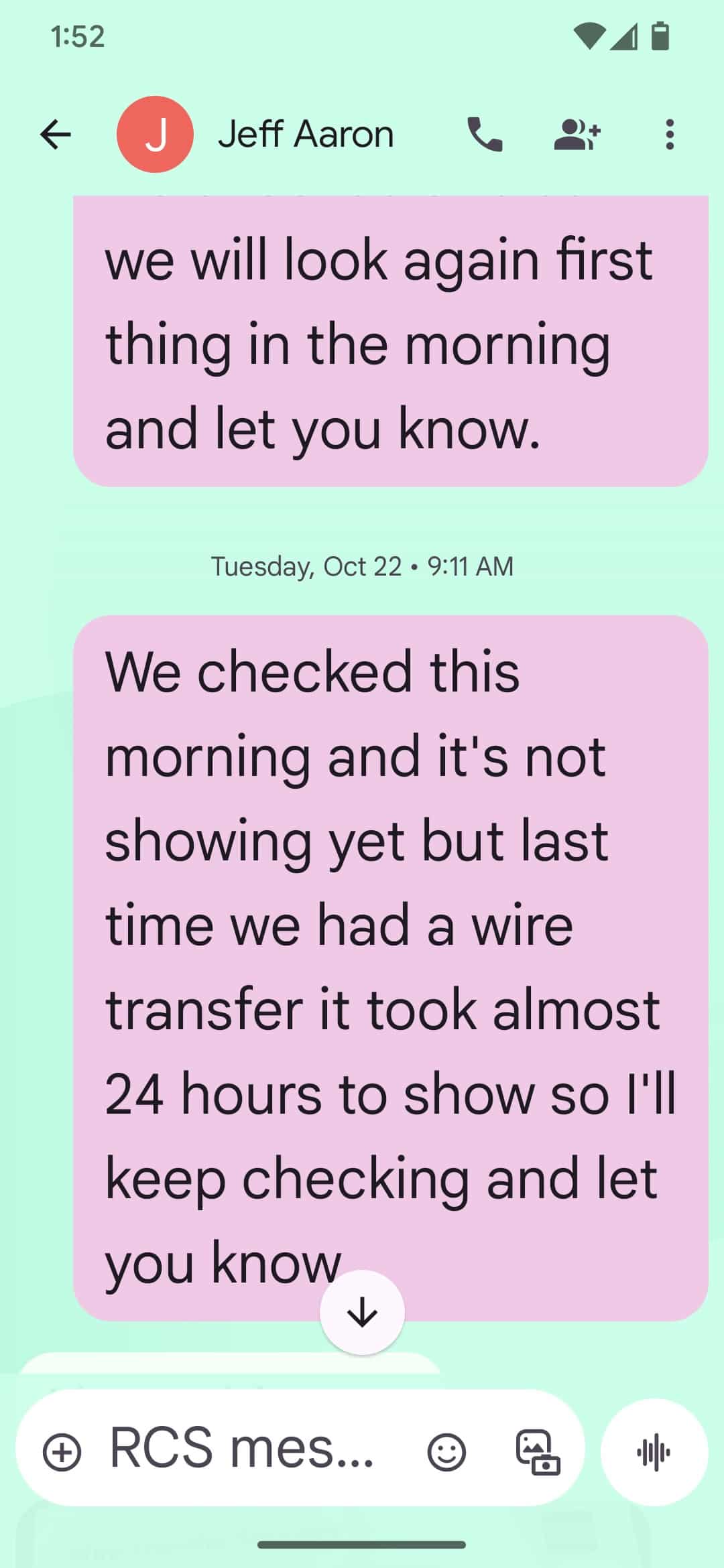724x1568 pixels.
Task: Jump to the latest message
Action: coord(362,1312)
